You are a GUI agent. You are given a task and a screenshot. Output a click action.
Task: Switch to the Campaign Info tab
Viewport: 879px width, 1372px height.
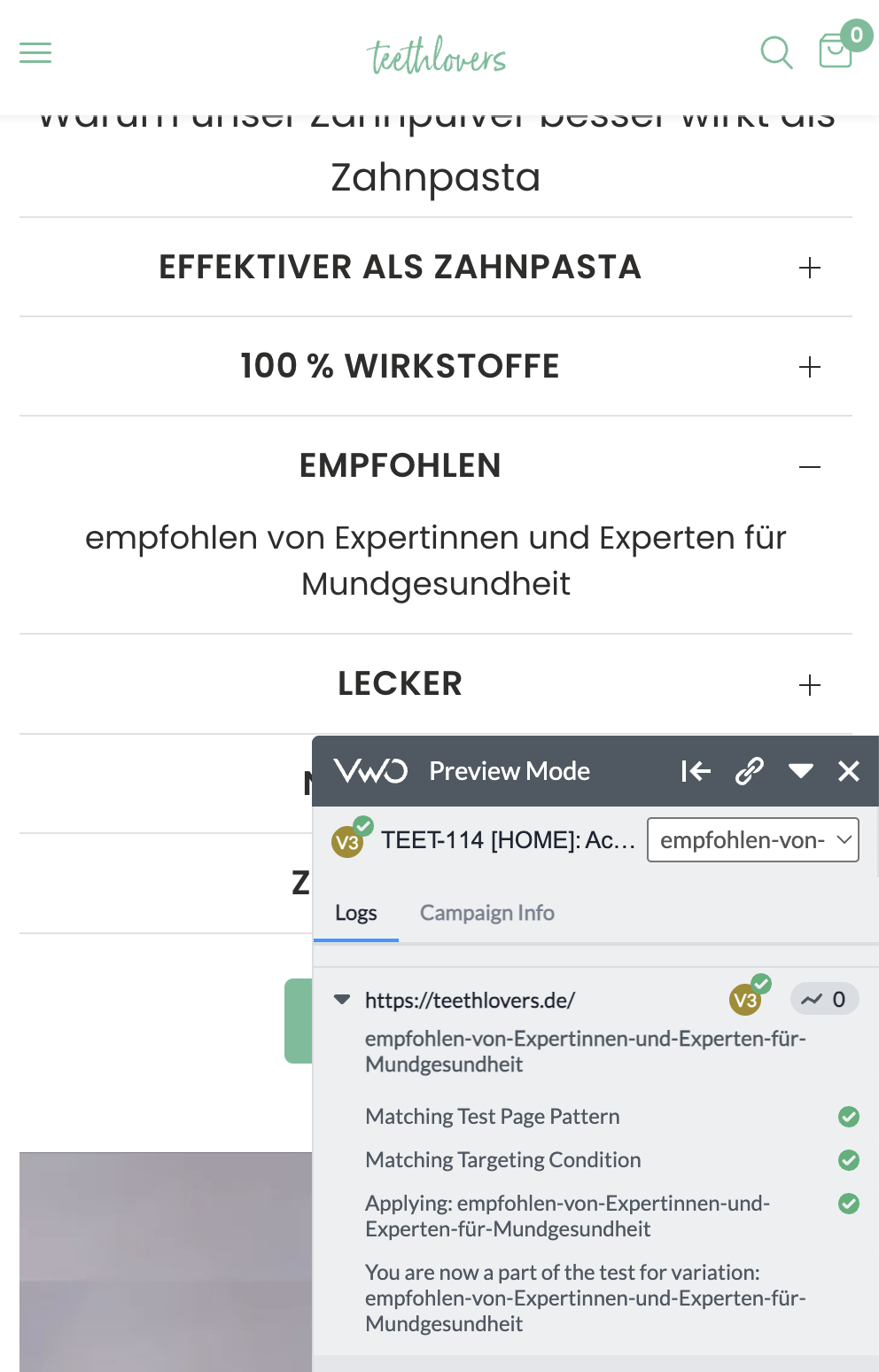(486, 913)
